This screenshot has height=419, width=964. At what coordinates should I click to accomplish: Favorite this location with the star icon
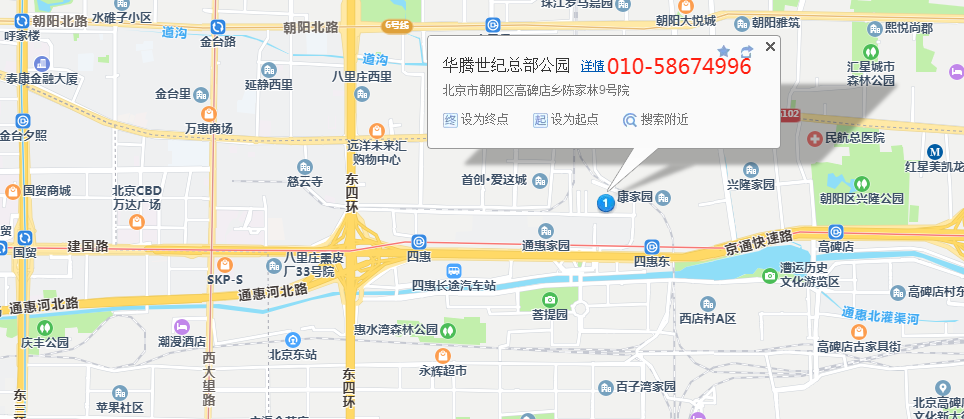pyautogui.click(x=724, y=50)
